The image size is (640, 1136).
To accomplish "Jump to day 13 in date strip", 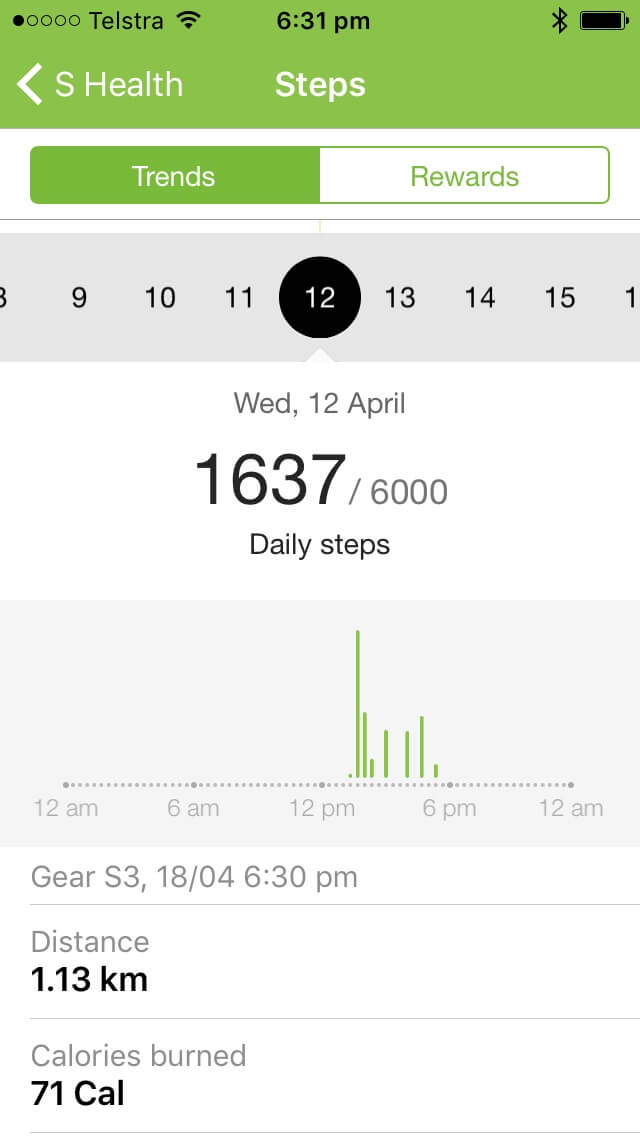I will (x=400, y=297).
